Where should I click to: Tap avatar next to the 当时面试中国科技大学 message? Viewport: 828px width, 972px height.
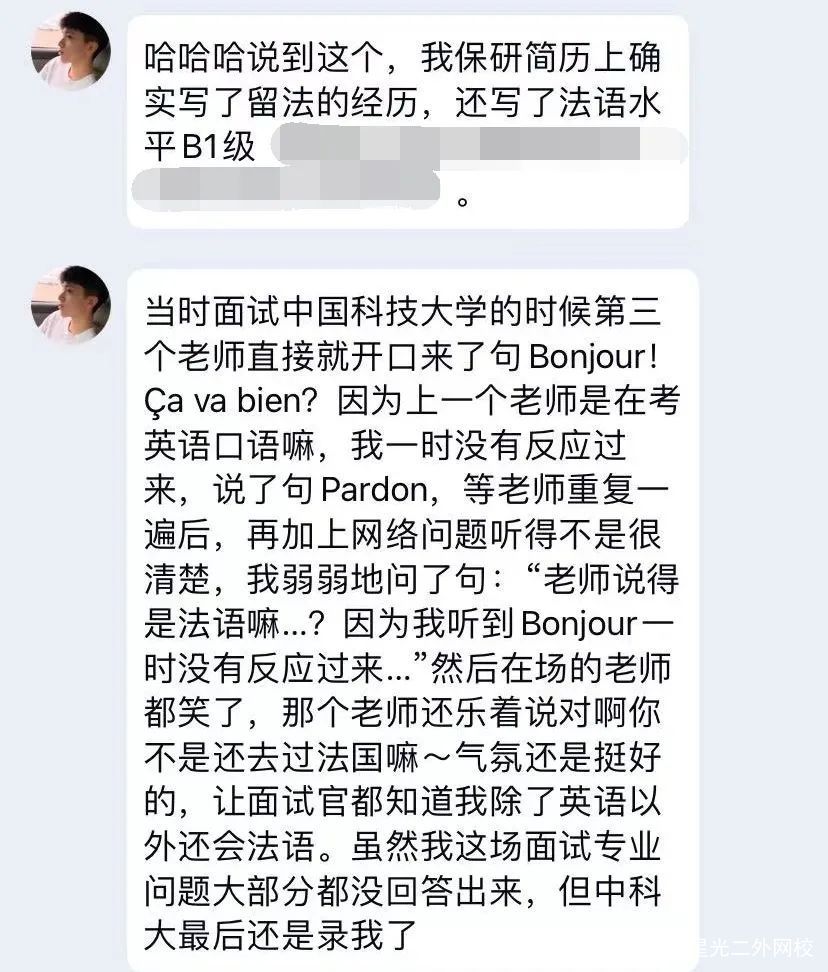(x=70, y=305)
